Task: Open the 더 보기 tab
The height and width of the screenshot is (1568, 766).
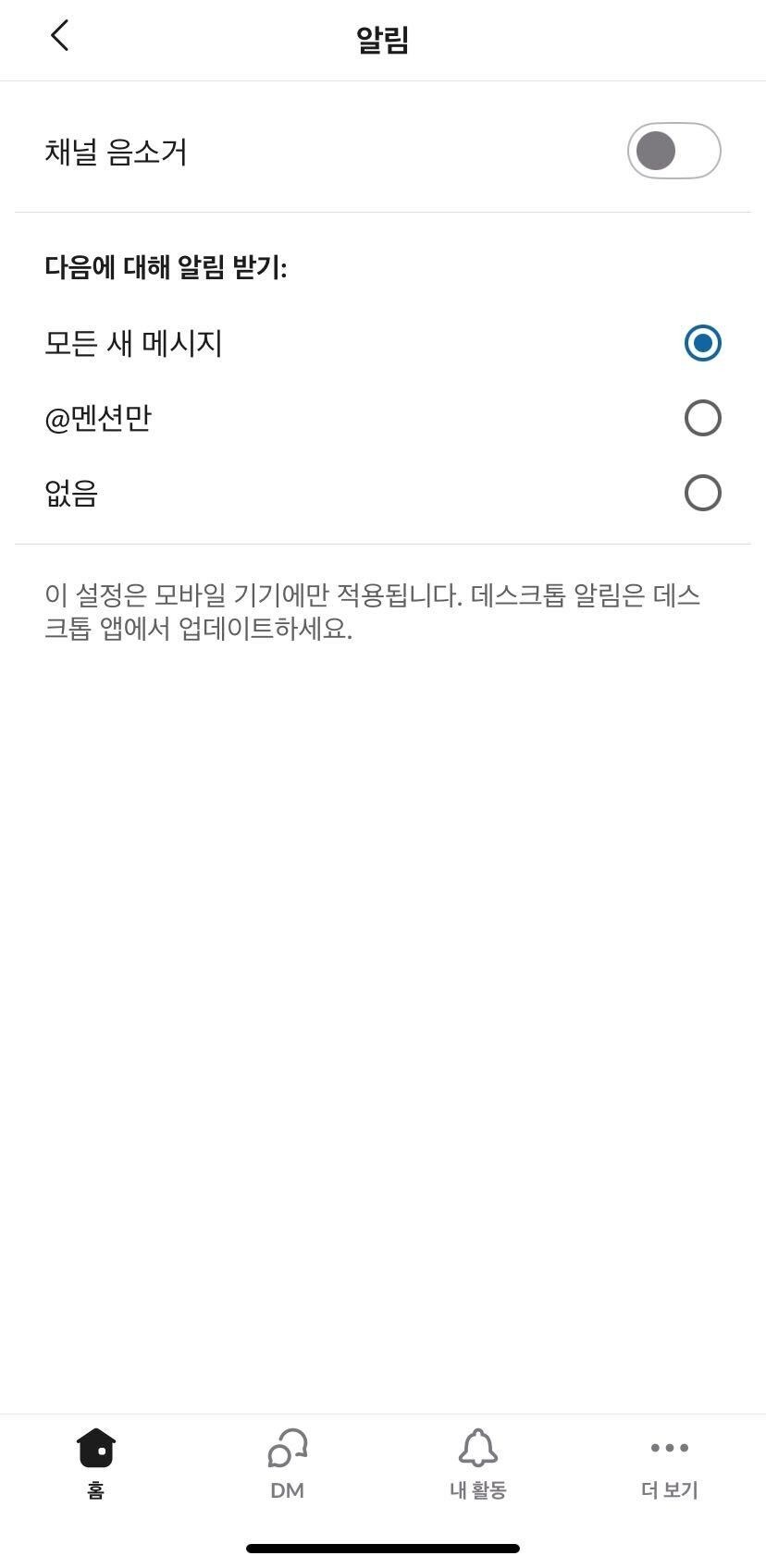Action: click(x=670, y=1464)
